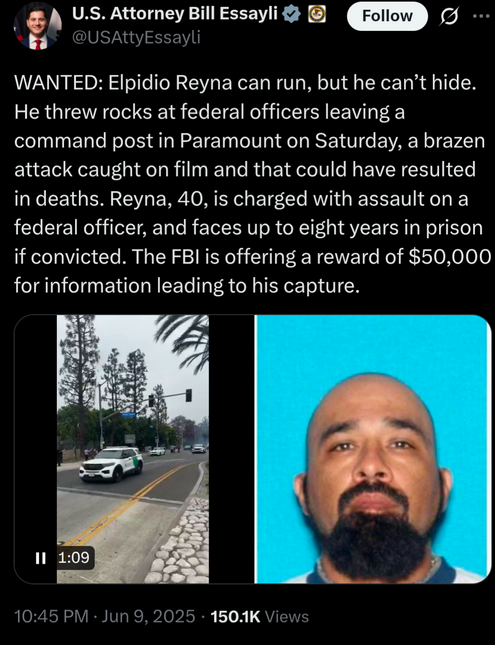Open the mugshot photo attachment
The height and width of the screenshot is (645, 495).
[372, 449]
